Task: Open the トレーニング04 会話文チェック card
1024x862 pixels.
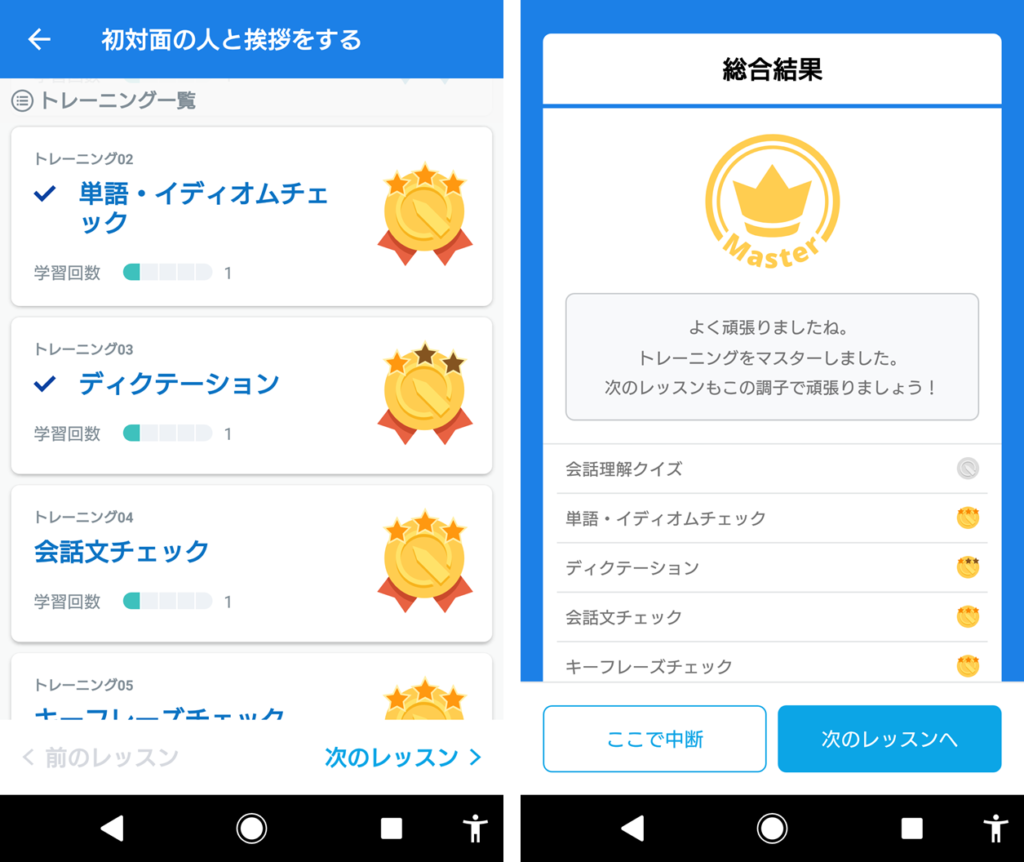Action: [x=250, y=563]
